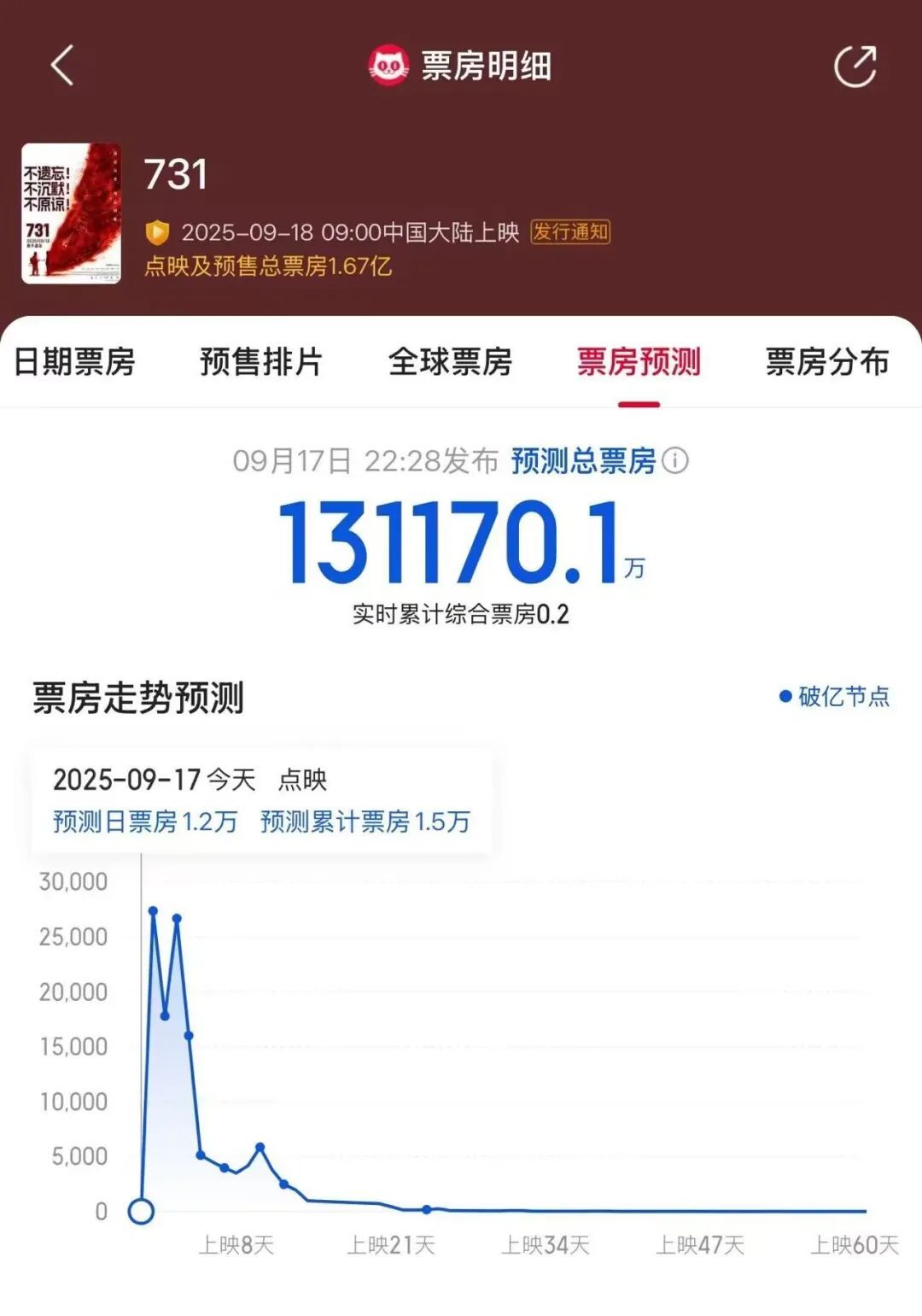Select the 2025-09-17 start point on the chart
Viewport: 922px width, 1316px height.
point(141,1211)
